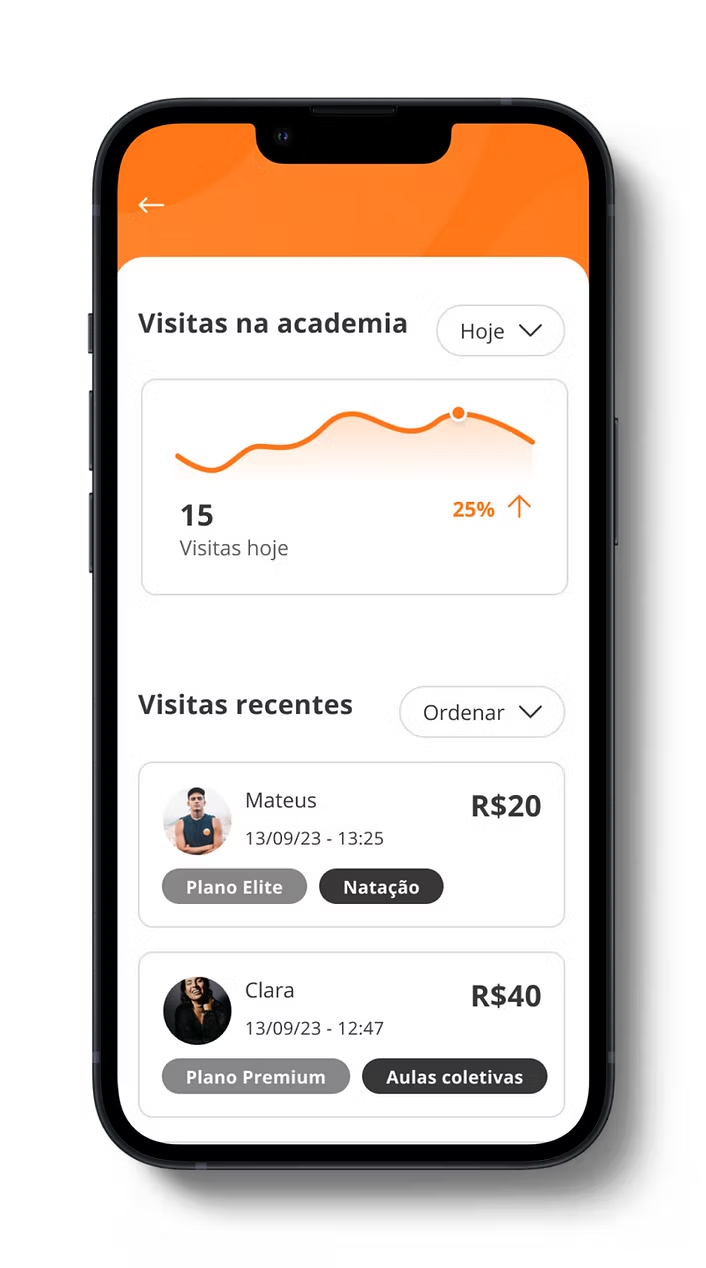The image size is (706, 1268).
Task: Tap the Aulas coletivas chip
Action: coord(454,1077)
